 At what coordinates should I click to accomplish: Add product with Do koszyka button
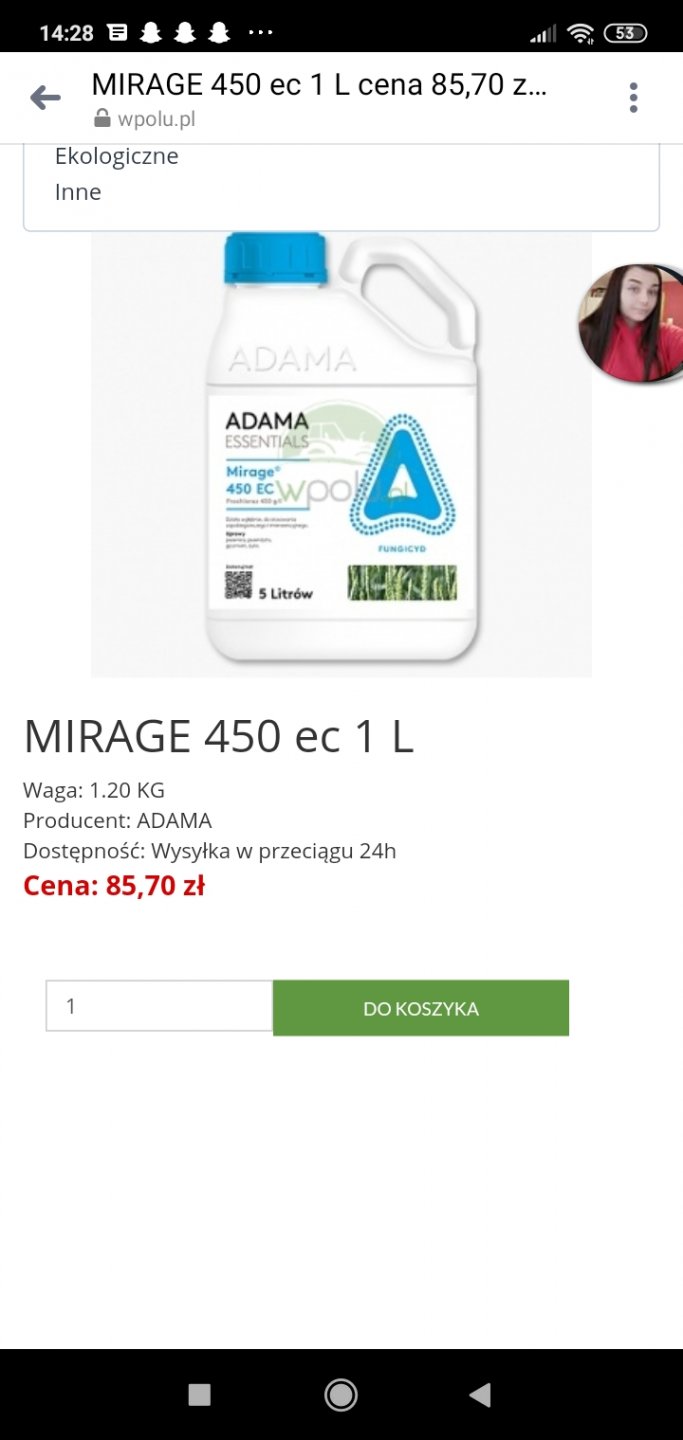(421, 1008)
